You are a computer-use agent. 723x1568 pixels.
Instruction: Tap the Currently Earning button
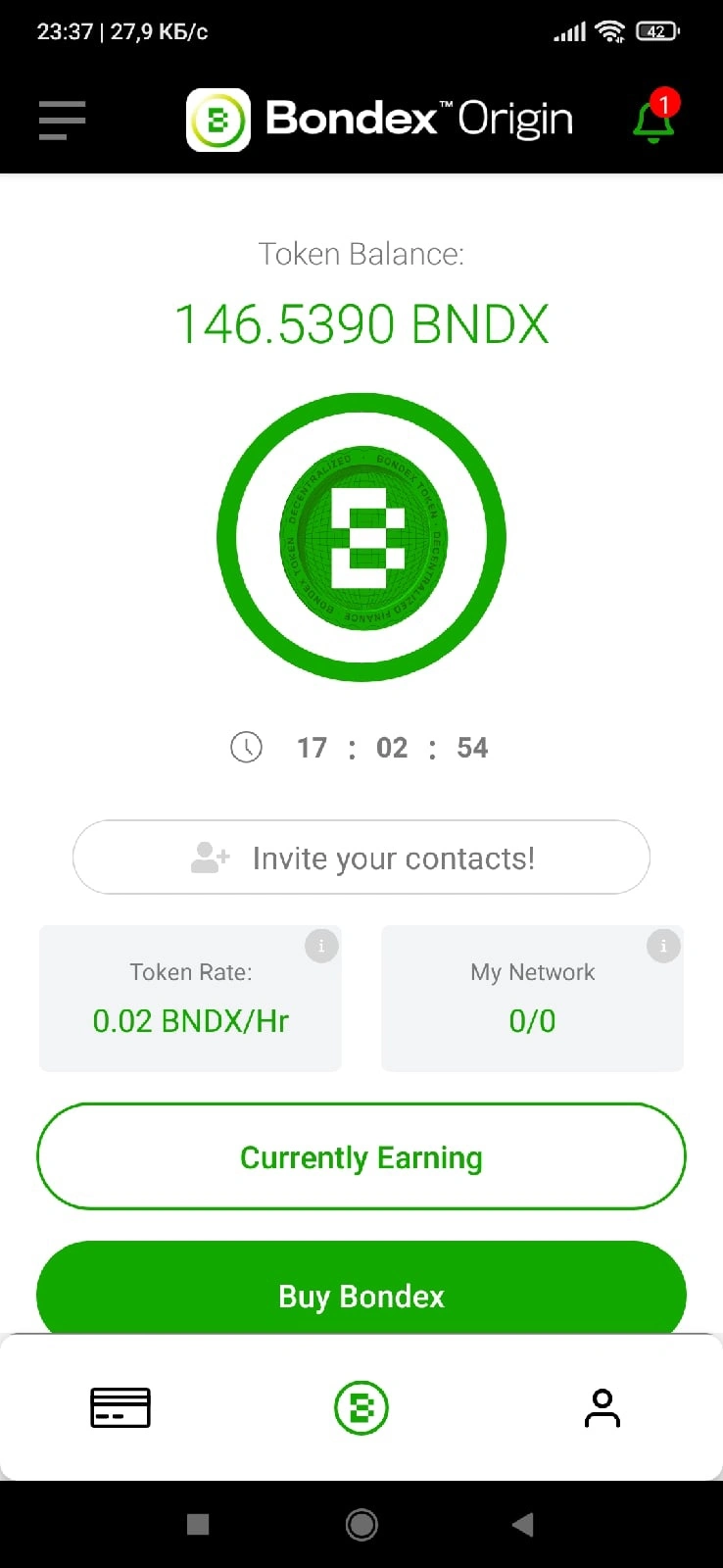[361, 1156]
